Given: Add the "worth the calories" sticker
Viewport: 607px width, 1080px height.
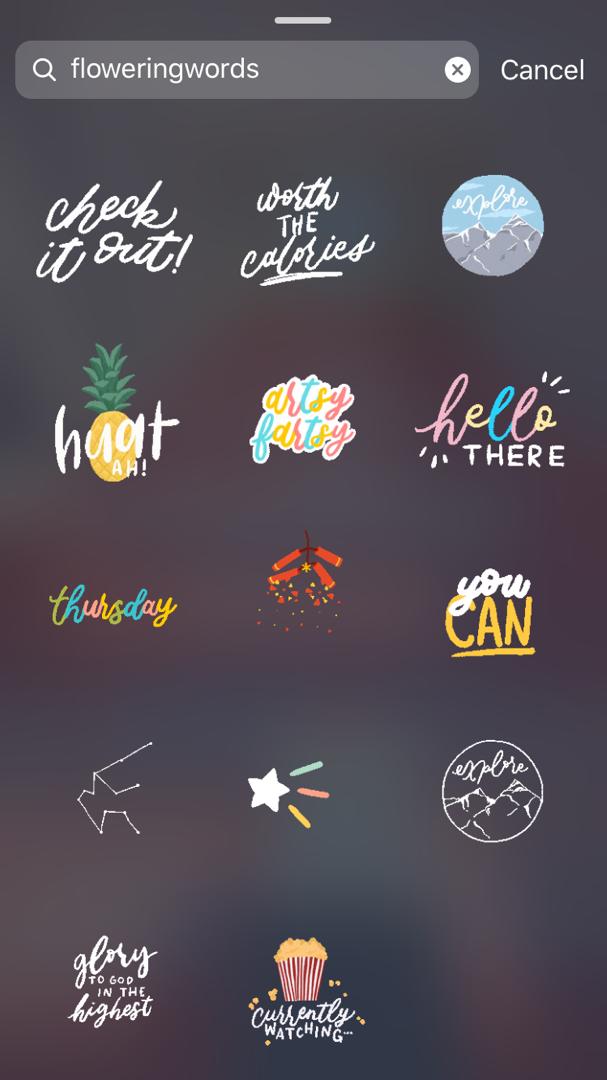Looking at the screenshot, I should [304, 231].
